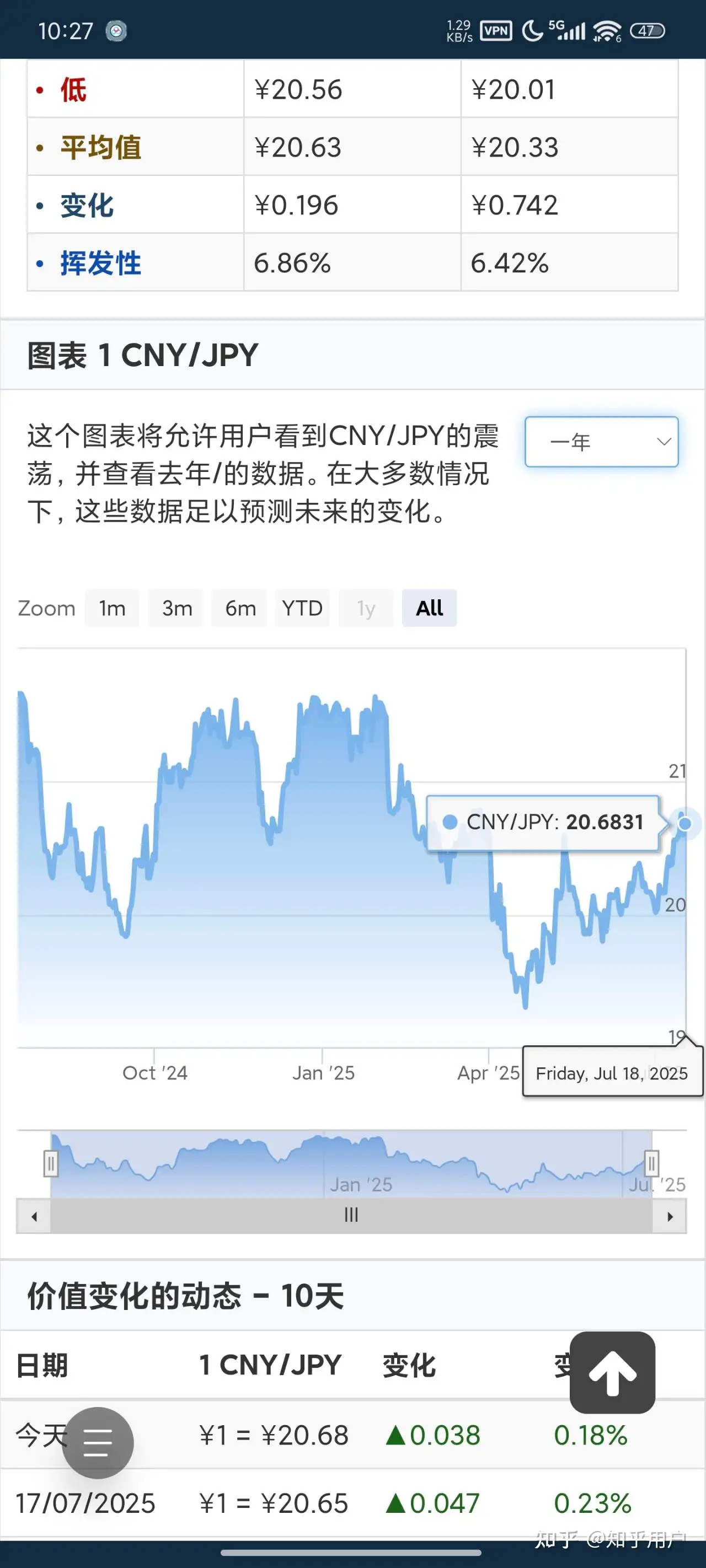The height and width of the screenshot is (1568, 706).
Task: Open the 一年 time range dropdown
Action: pos(601,442)
